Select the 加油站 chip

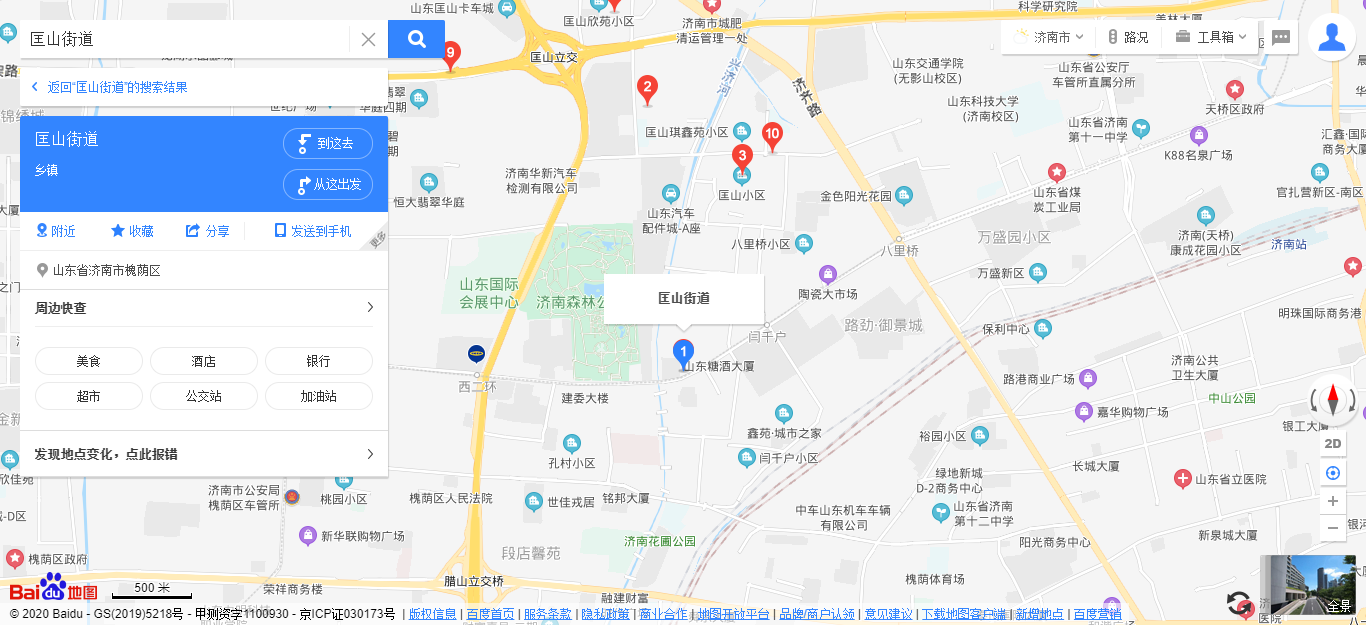(318, 396)
